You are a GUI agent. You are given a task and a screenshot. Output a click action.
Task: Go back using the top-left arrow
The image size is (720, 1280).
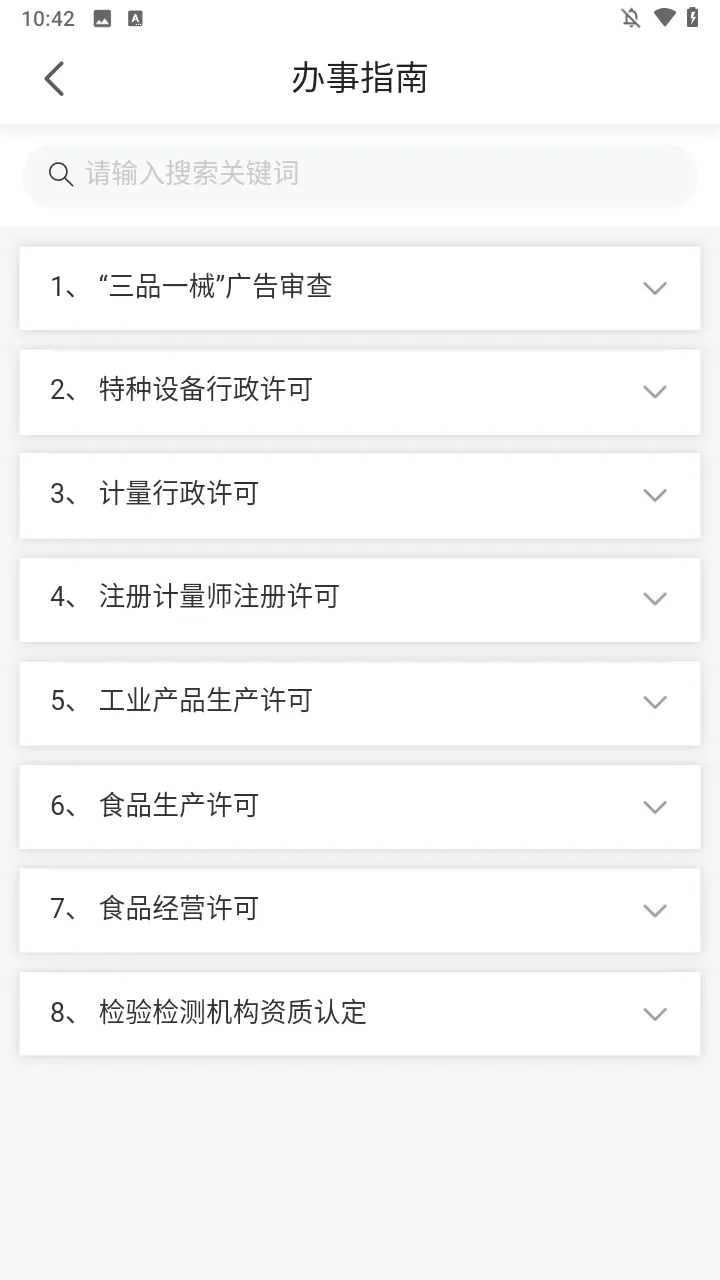[55, 78]
